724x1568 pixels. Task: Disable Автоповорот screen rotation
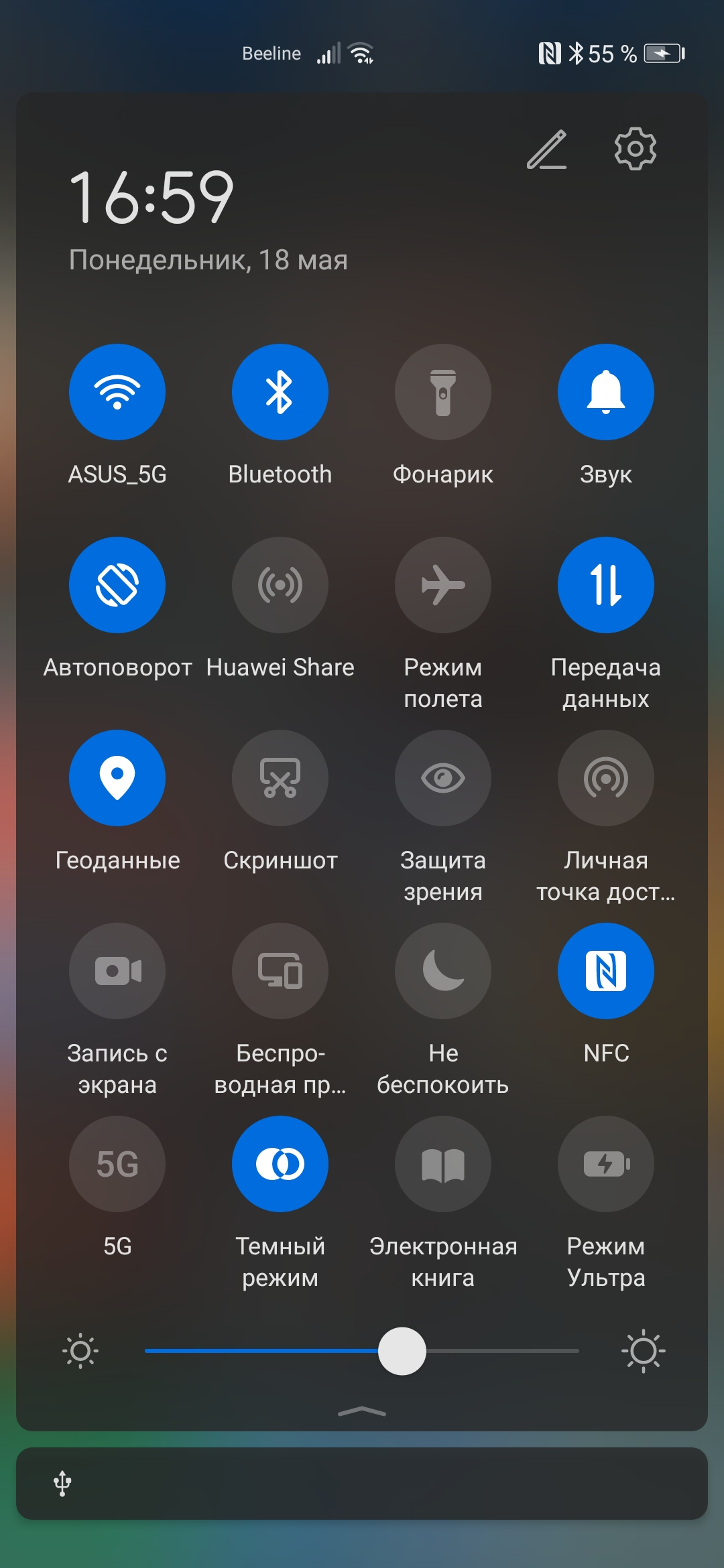tap(117, 585)
